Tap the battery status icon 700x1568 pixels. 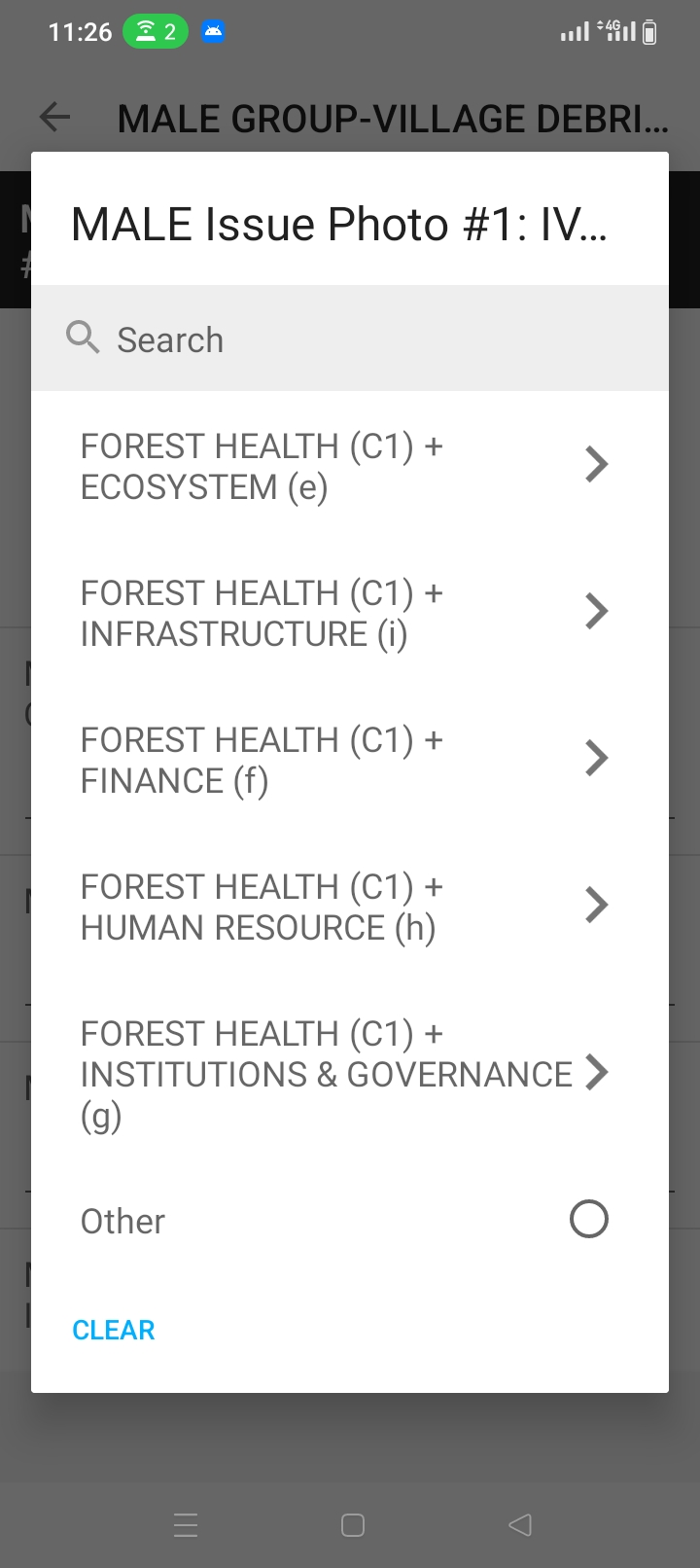click(x=651, y=31)
